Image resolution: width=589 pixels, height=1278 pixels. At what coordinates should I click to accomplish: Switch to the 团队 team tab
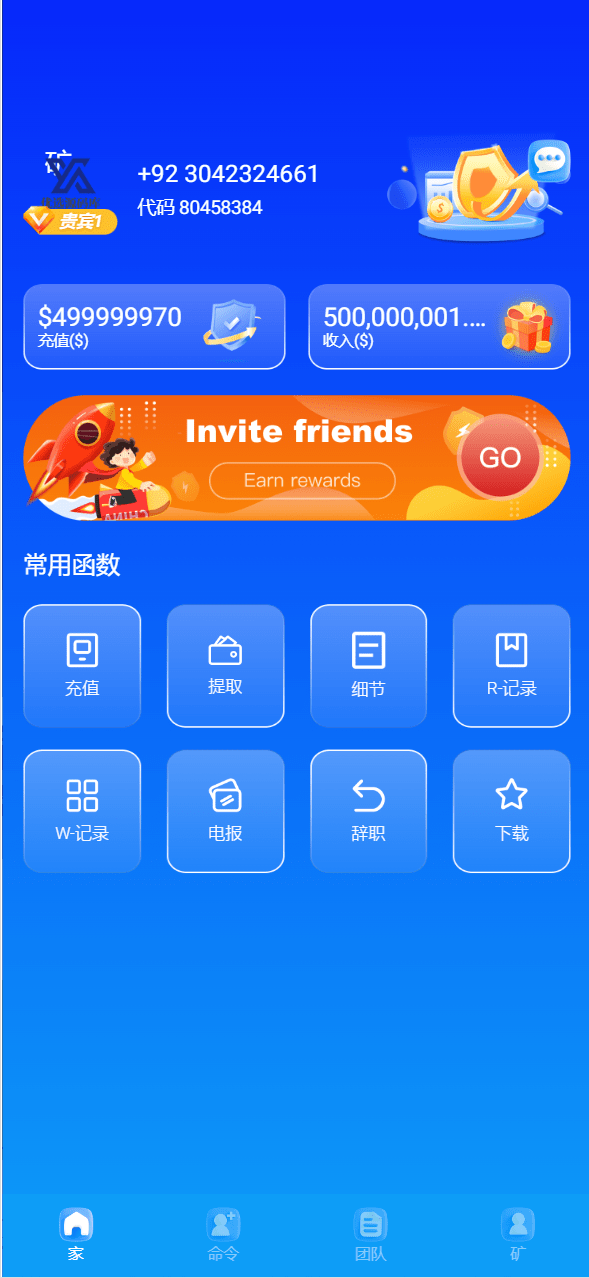tap(370, 1235)
